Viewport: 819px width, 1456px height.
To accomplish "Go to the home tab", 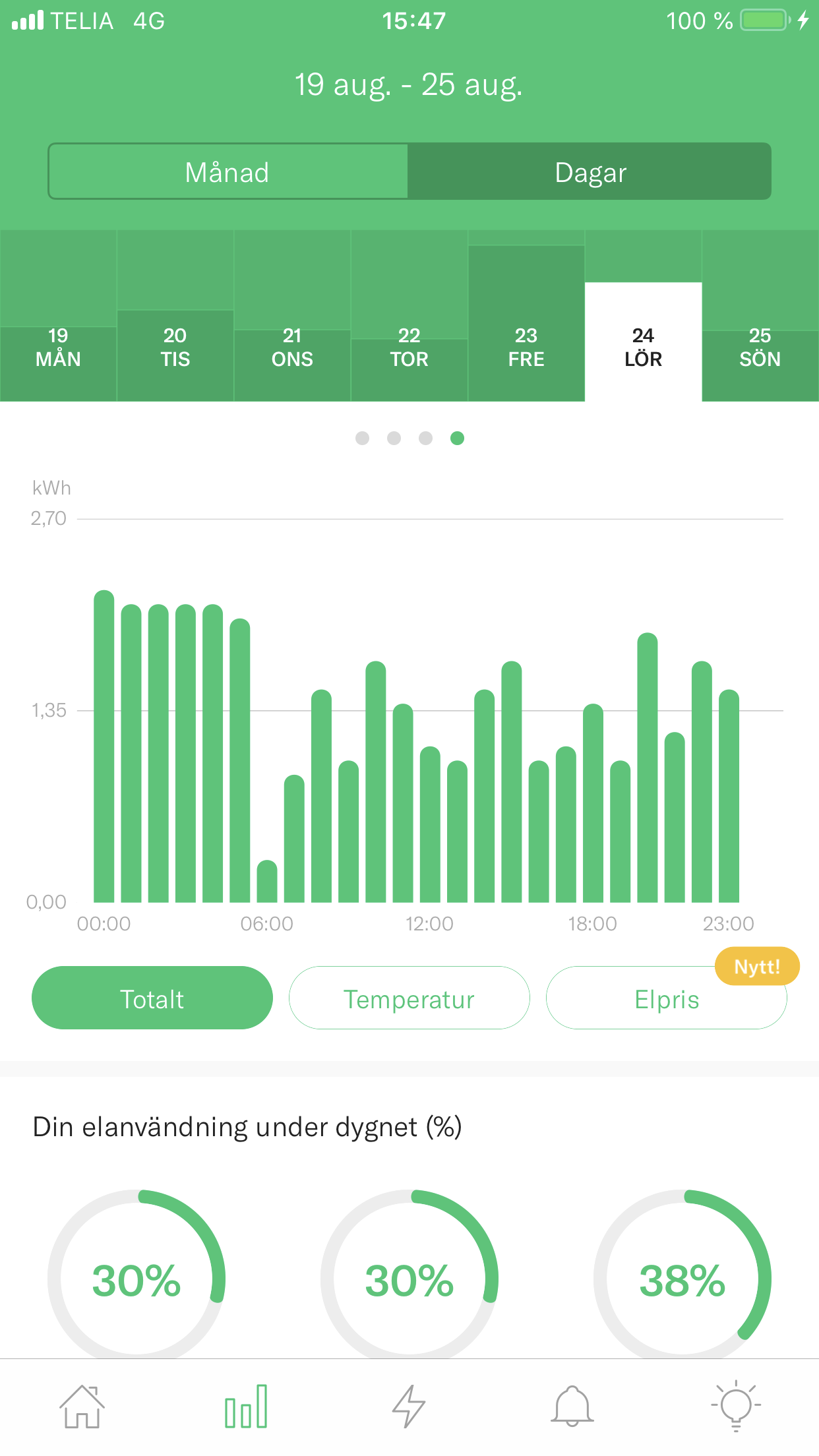I will point(82,1406).
